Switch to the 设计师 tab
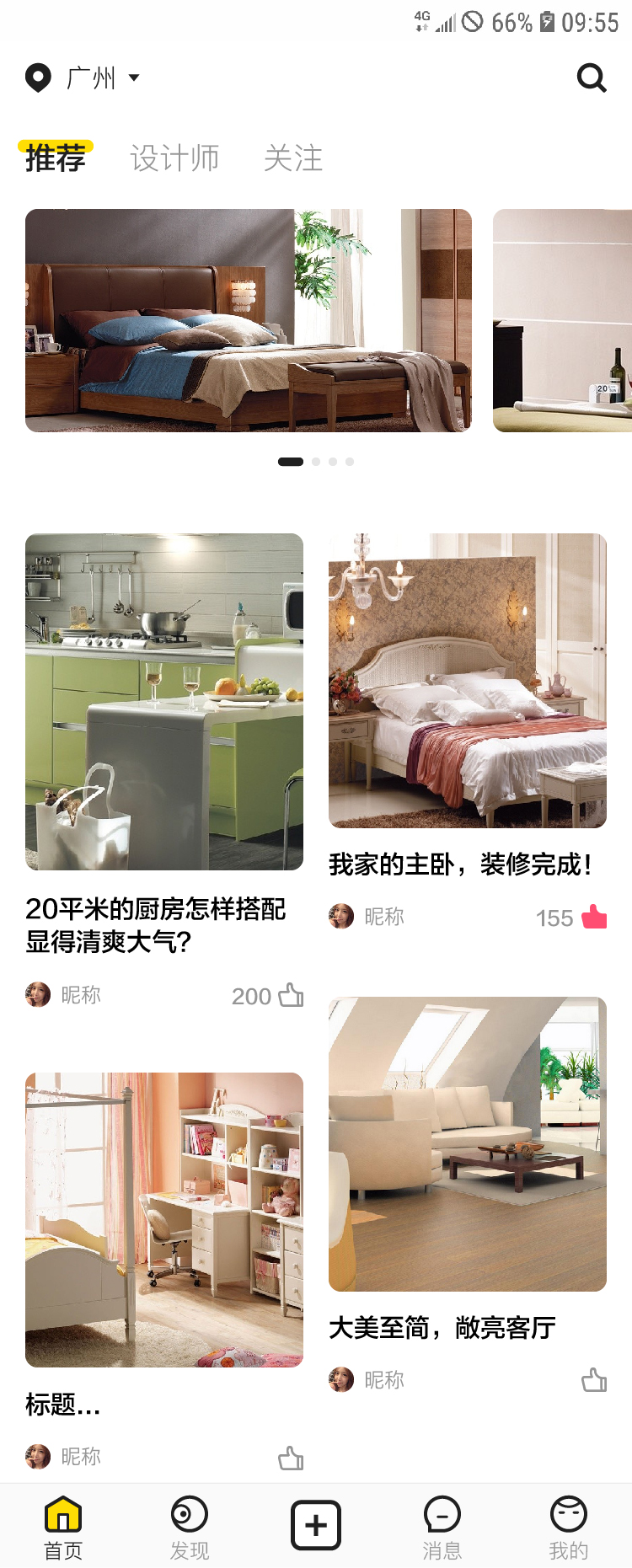Viewport: 632px width, 1568px height. click(174, 158)
